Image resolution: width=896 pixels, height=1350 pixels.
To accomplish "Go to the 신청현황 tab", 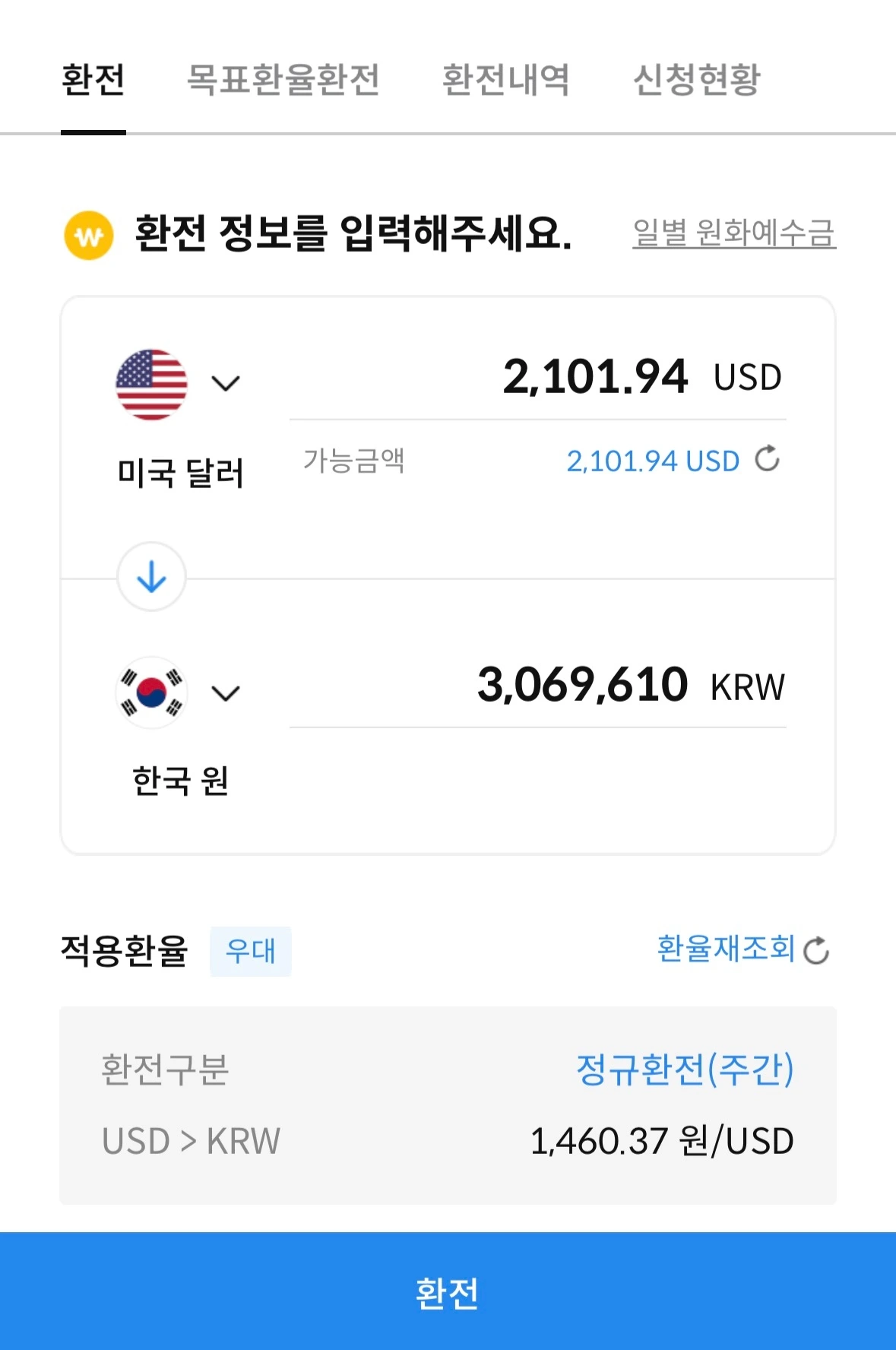I will click(x=696, y=79).
